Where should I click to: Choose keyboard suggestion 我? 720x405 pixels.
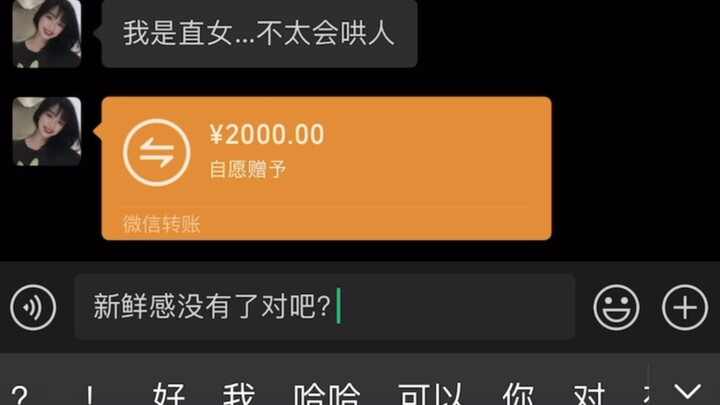[x=238, y=394]
